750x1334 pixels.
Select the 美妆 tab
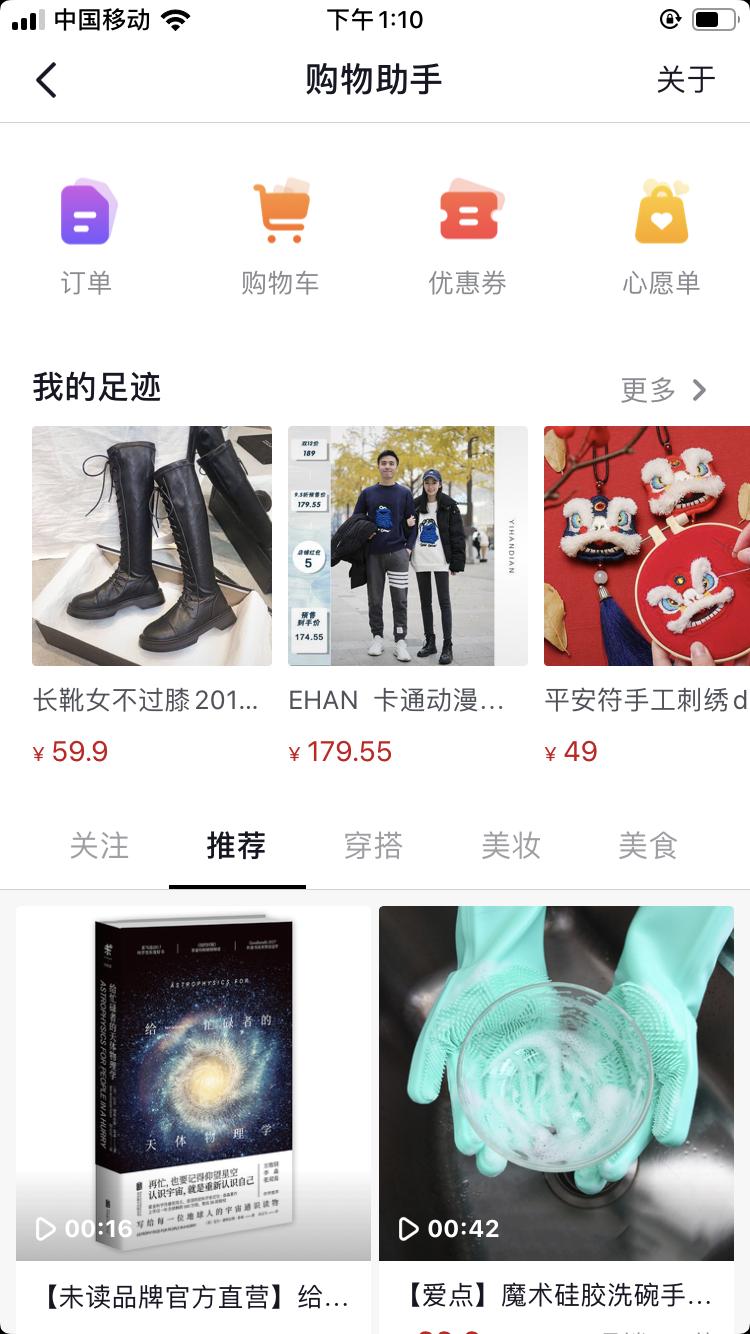(x=510, y=846)
